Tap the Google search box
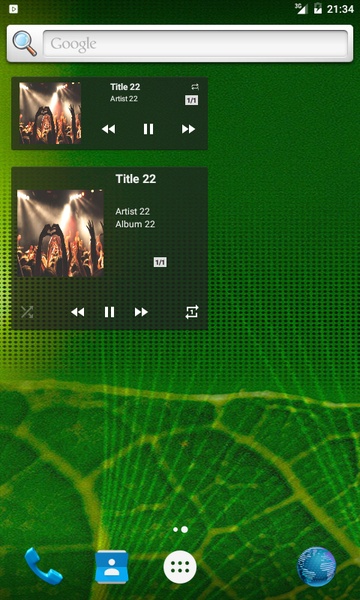Viewport: 360px width, 600px height. tap(195, 44)
